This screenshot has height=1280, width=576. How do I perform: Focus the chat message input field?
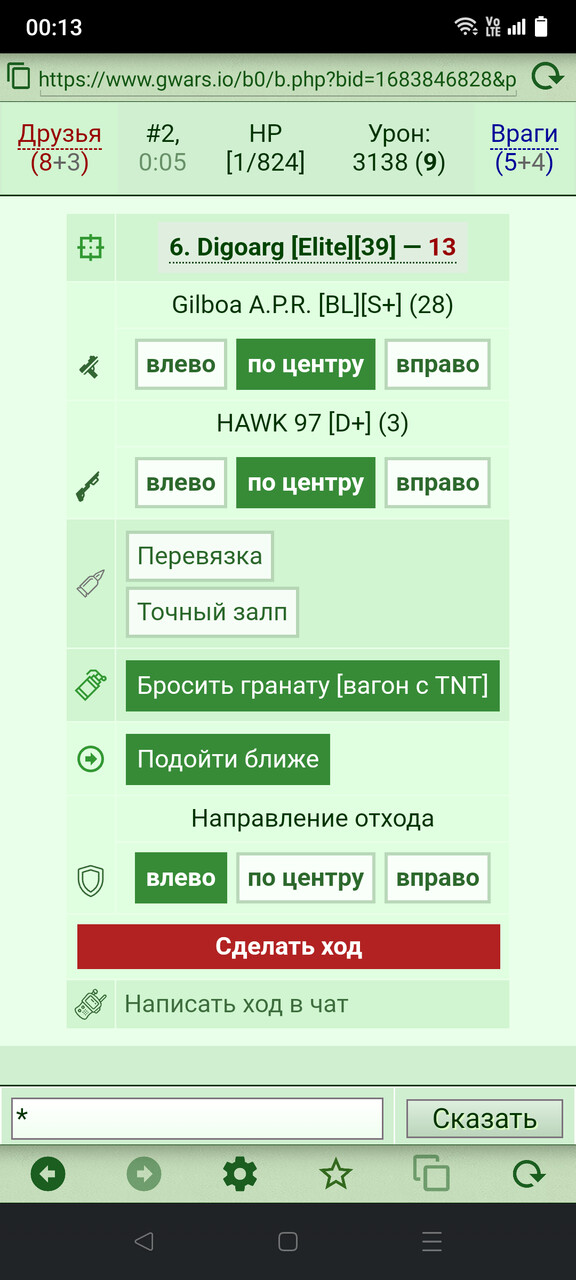(197, 1118)
